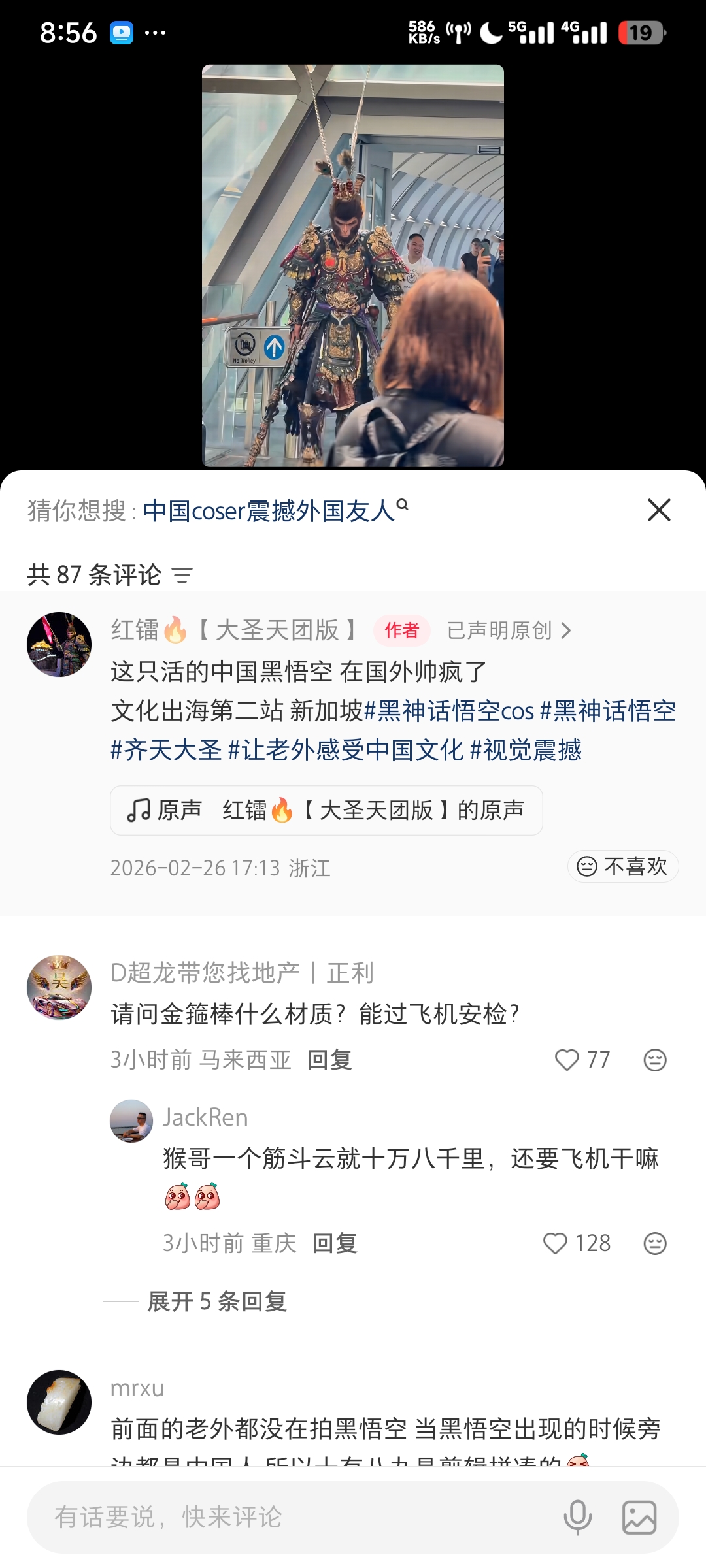The height and width of the screenshot is (1568, 706).
Task: Dislike JackRen's reply
Action: (655, 1243)
